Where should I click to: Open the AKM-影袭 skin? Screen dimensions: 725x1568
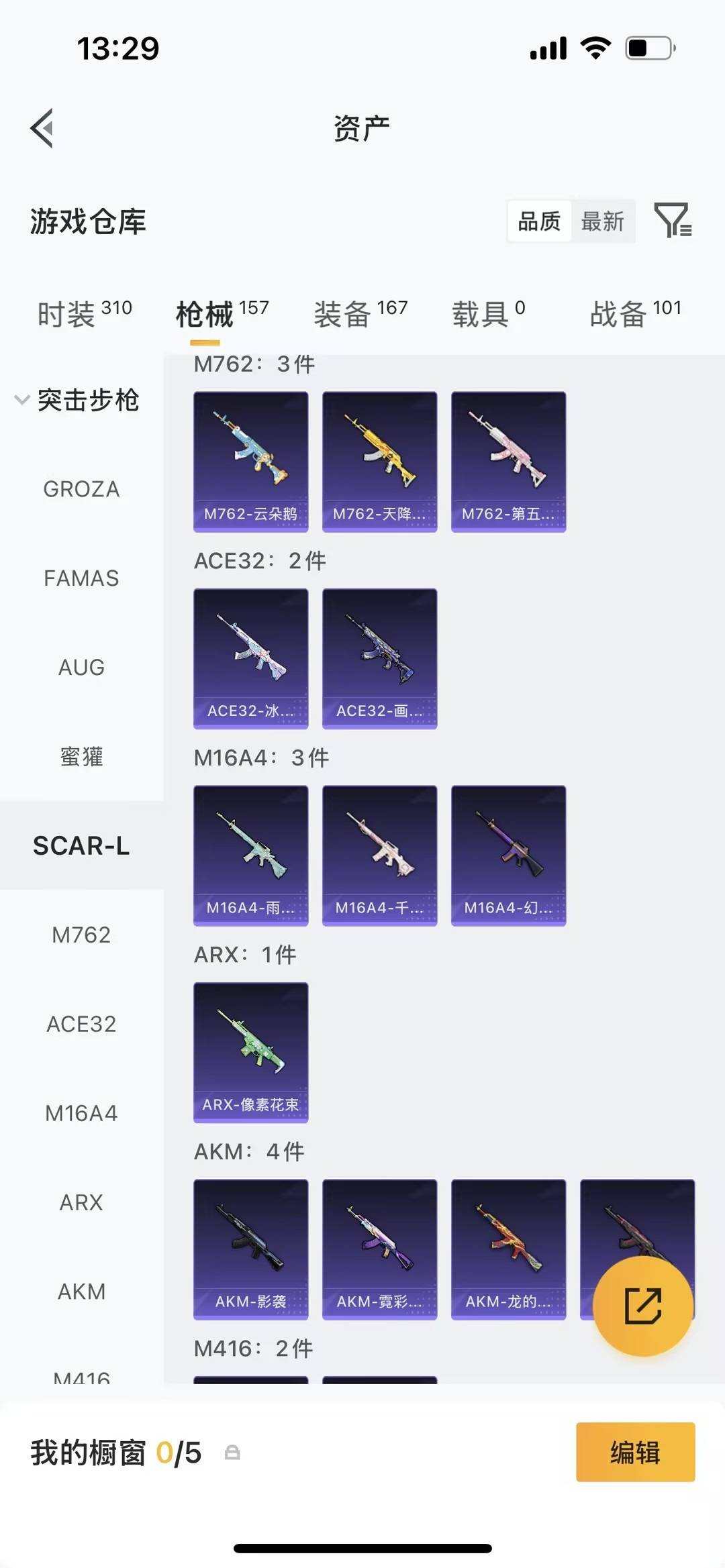tap(250, 1249)
